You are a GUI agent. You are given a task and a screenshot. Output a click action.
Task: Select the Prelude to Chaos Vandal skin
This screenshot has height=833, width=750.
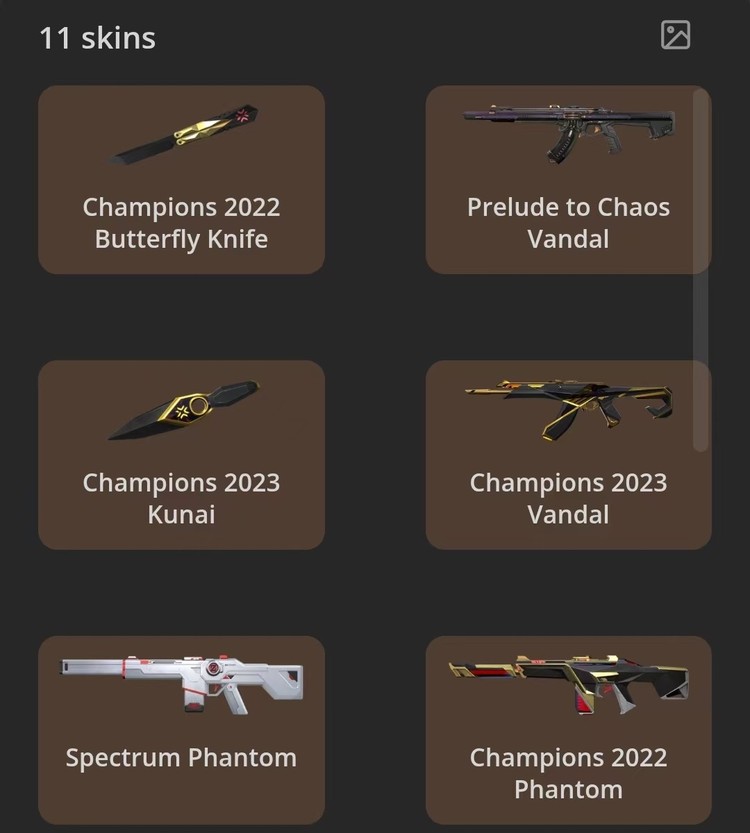[568, 180]
